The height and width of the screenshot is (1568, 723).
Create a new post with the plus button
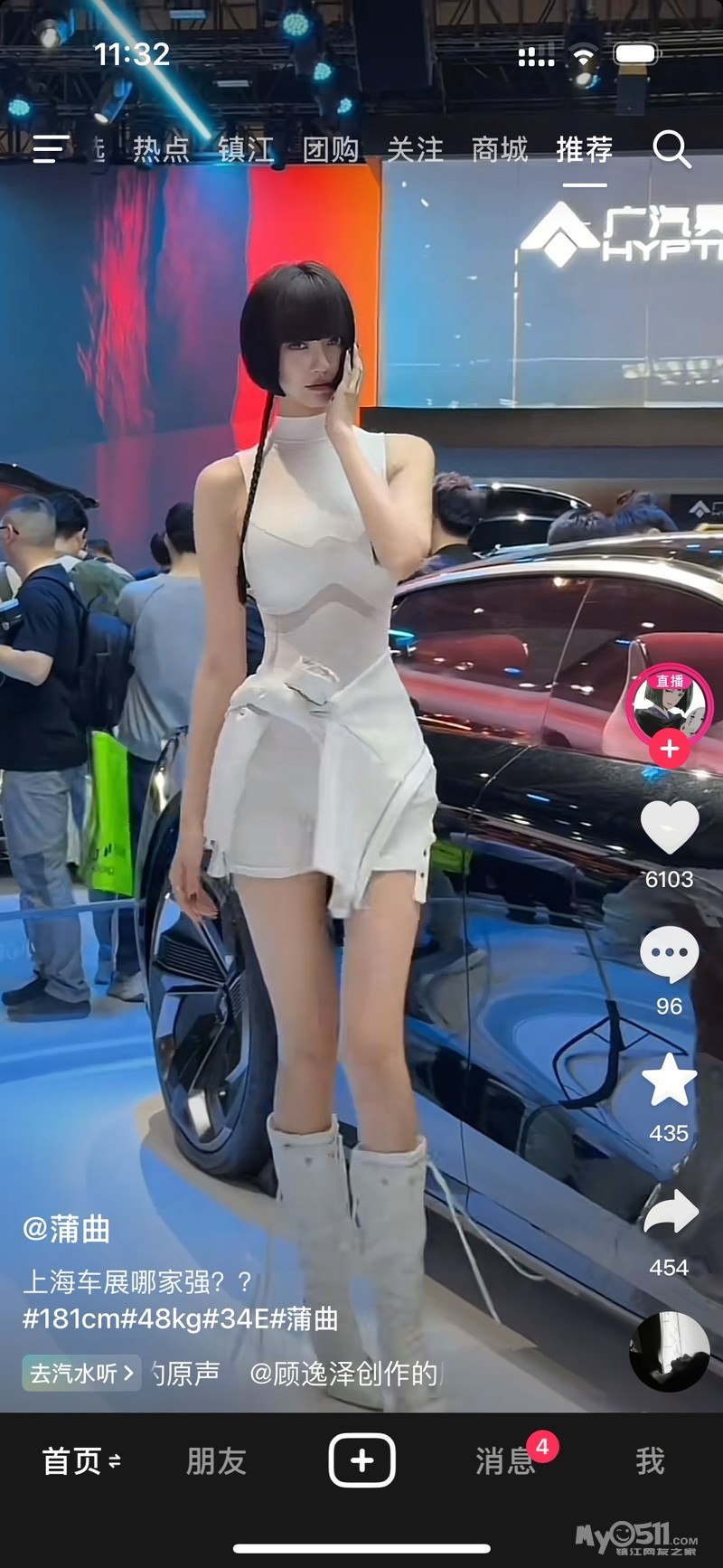(361, 1460)
